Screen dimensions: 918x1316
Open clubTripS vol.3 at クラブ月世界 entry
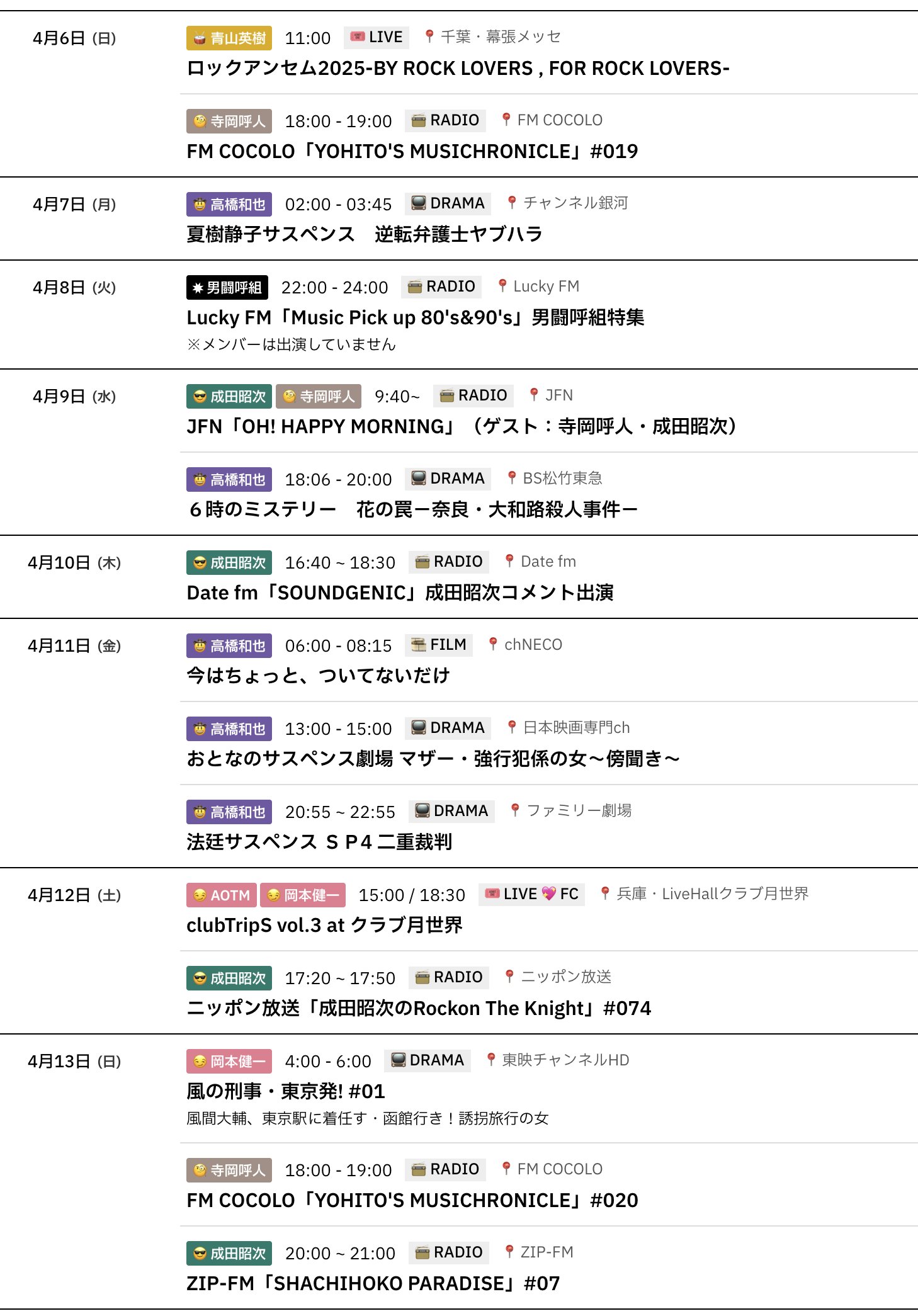[x=324, y=925]
